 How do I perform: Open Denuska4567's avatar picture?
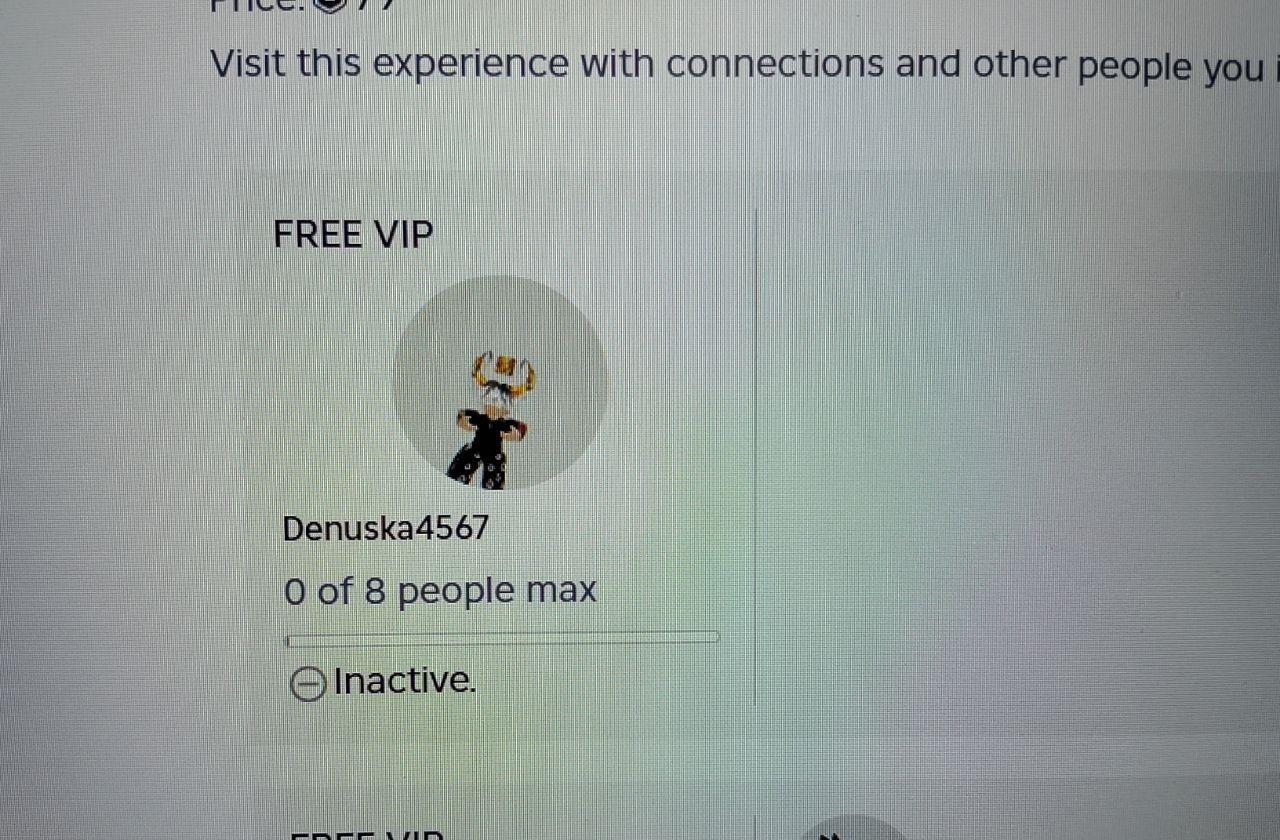point(499,383)
